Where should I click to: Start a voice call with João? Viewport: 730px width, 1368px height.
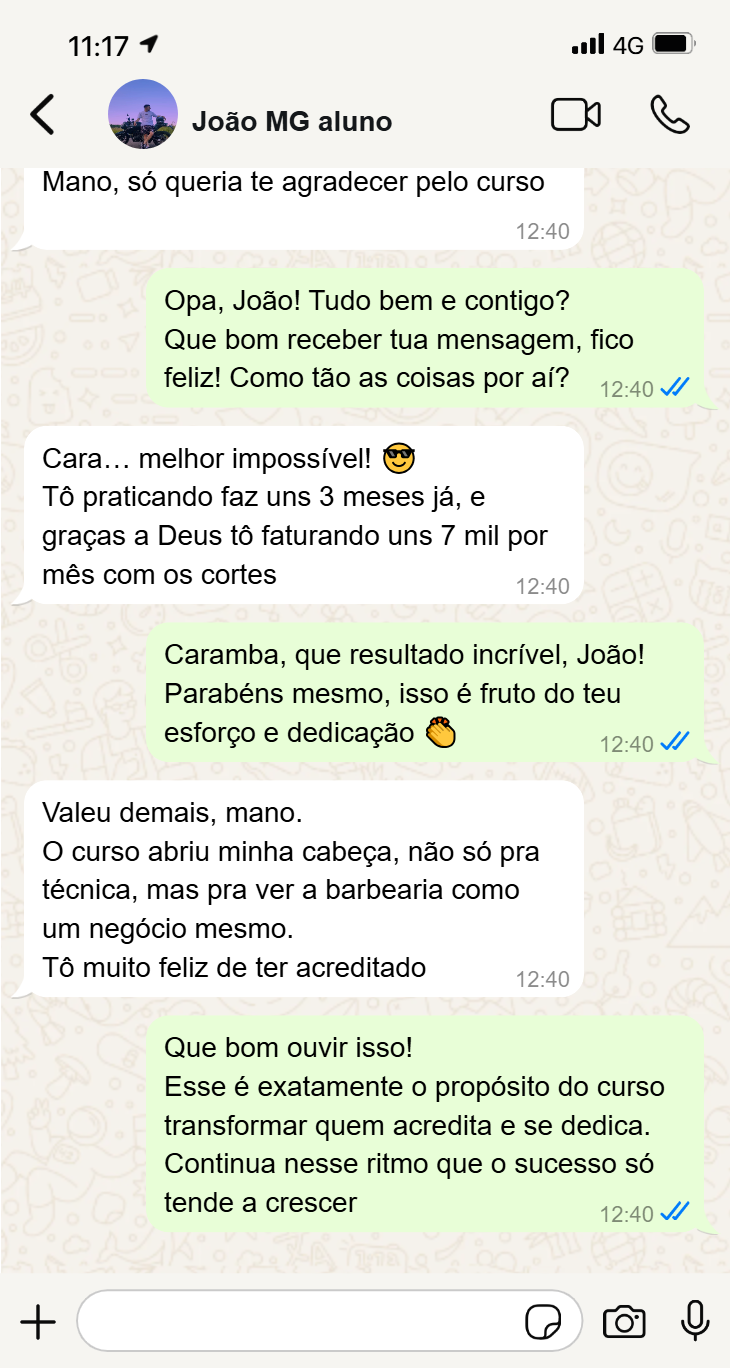[669, 115]
